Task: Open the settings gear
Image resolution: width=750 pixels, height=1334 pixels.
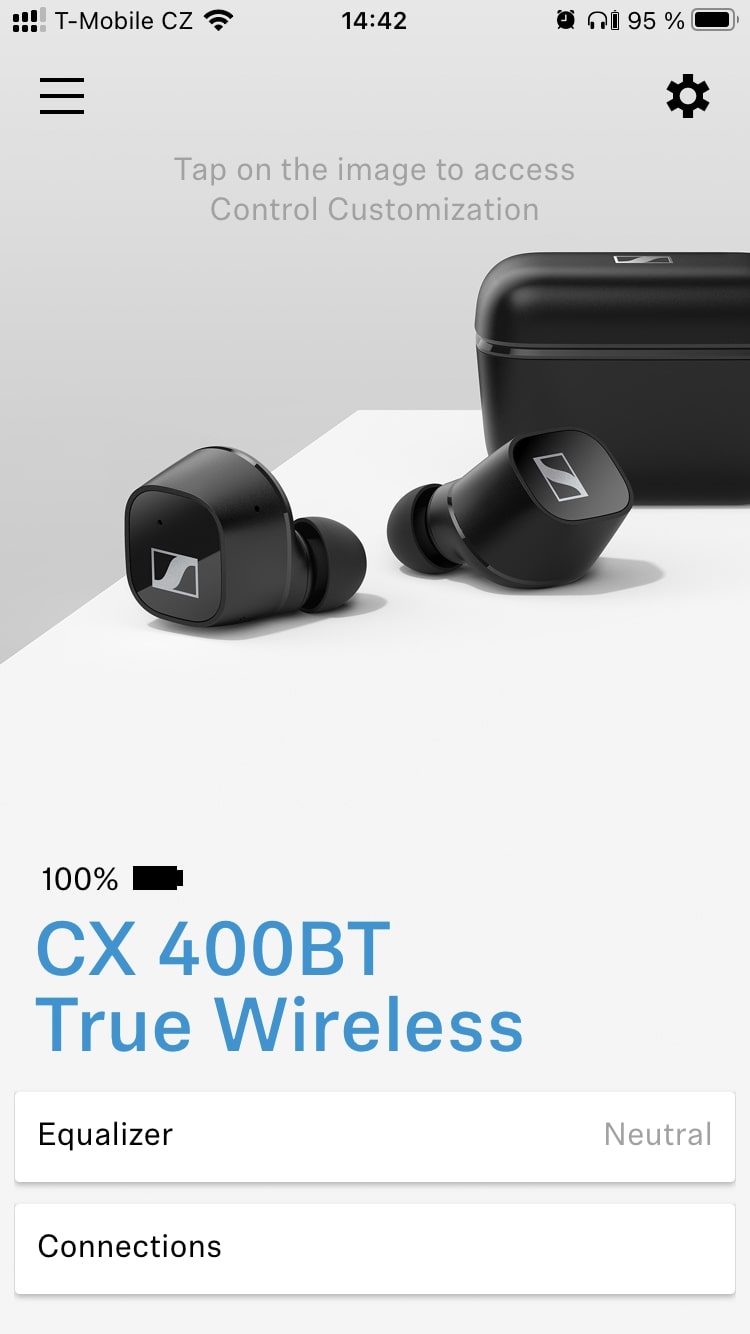Action: [688, 96]
